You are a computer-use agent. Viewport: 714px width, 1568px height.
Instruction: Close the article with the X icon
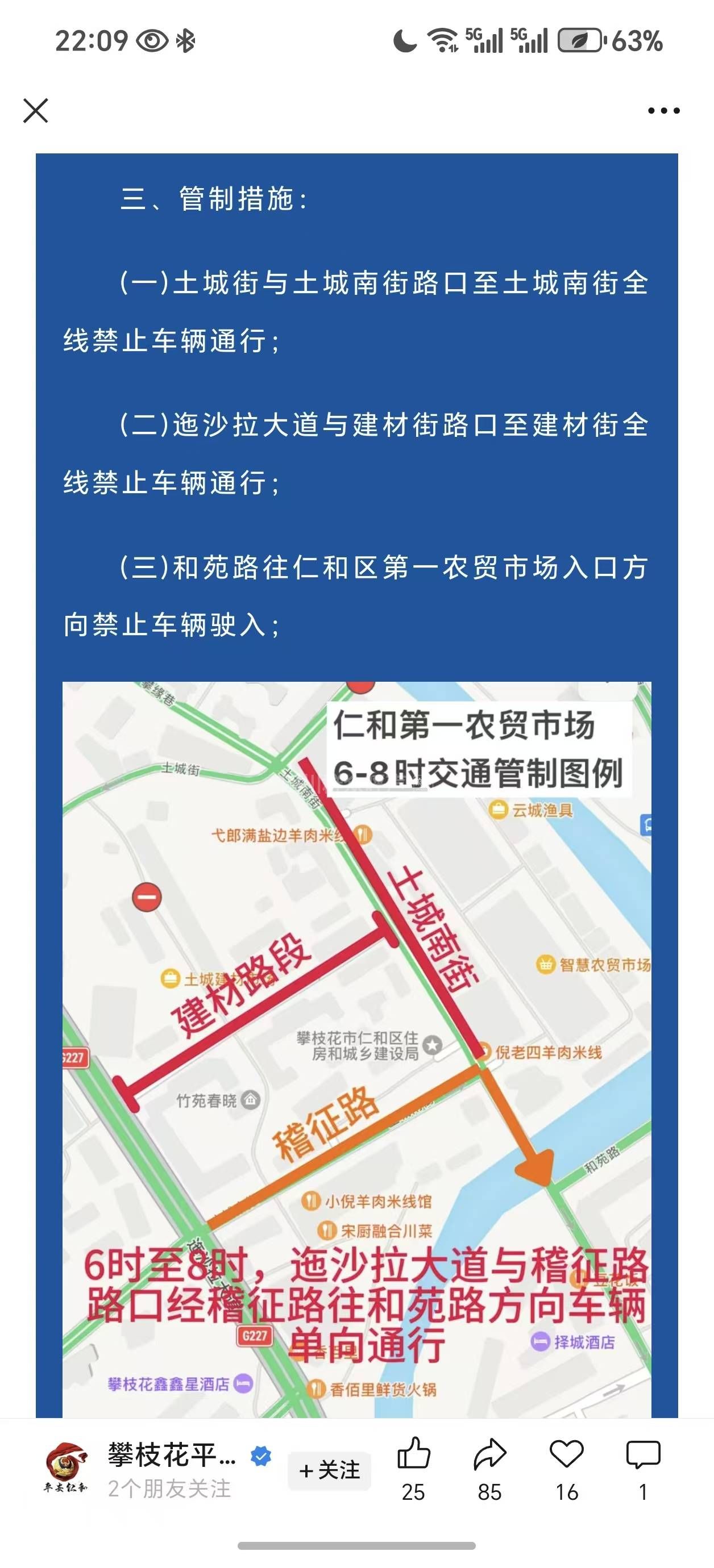click(35, 111)
